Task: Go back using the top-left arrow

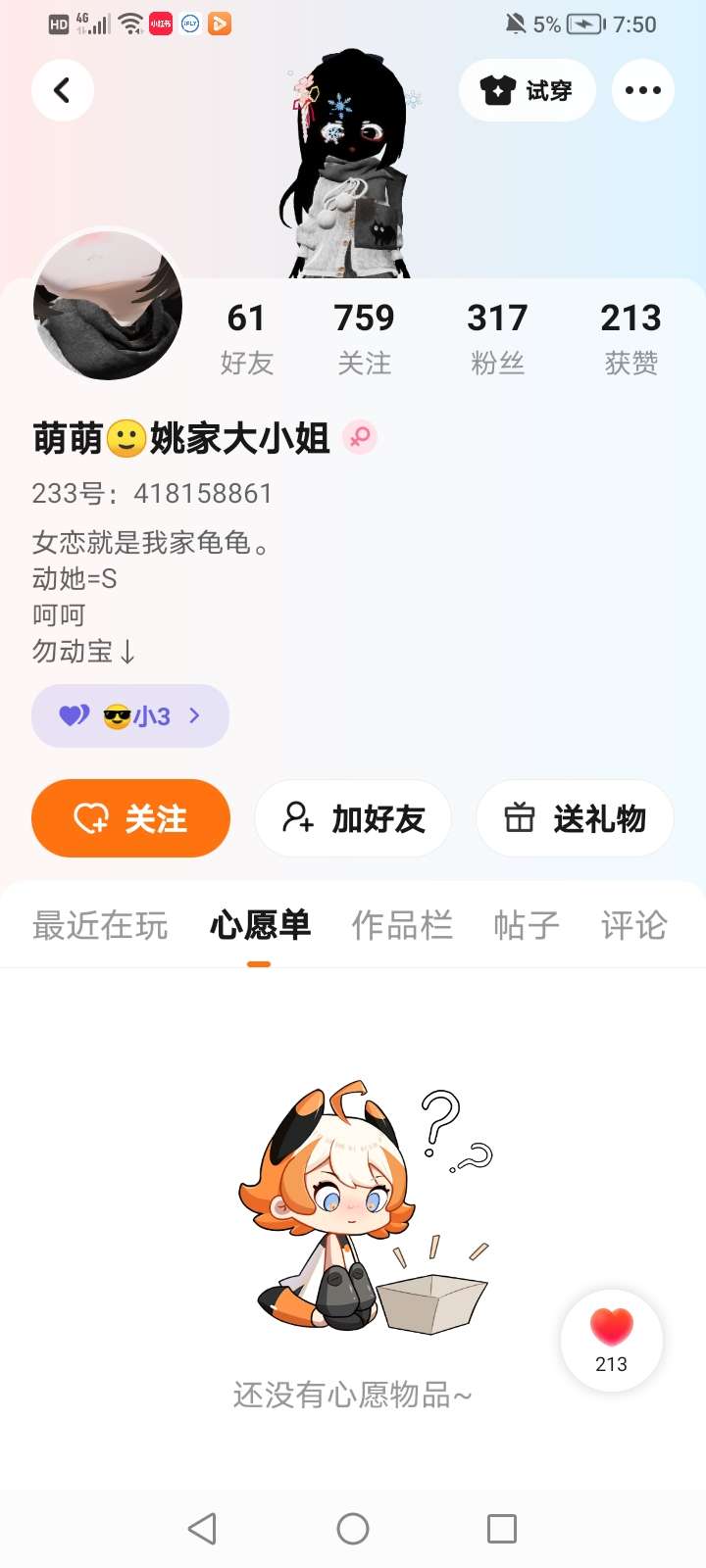Action: point(63,90)
